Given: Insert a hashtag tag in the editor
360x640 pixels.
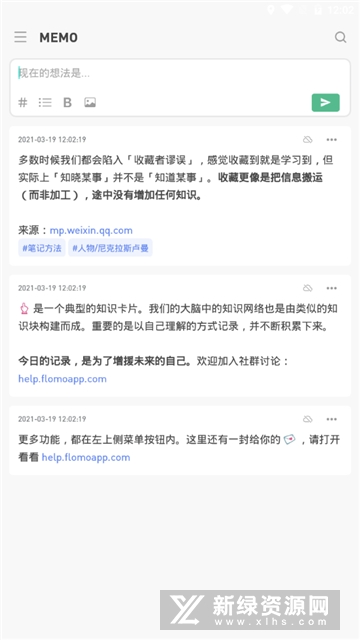Looking at the screenshot, I should coord(23,102).
